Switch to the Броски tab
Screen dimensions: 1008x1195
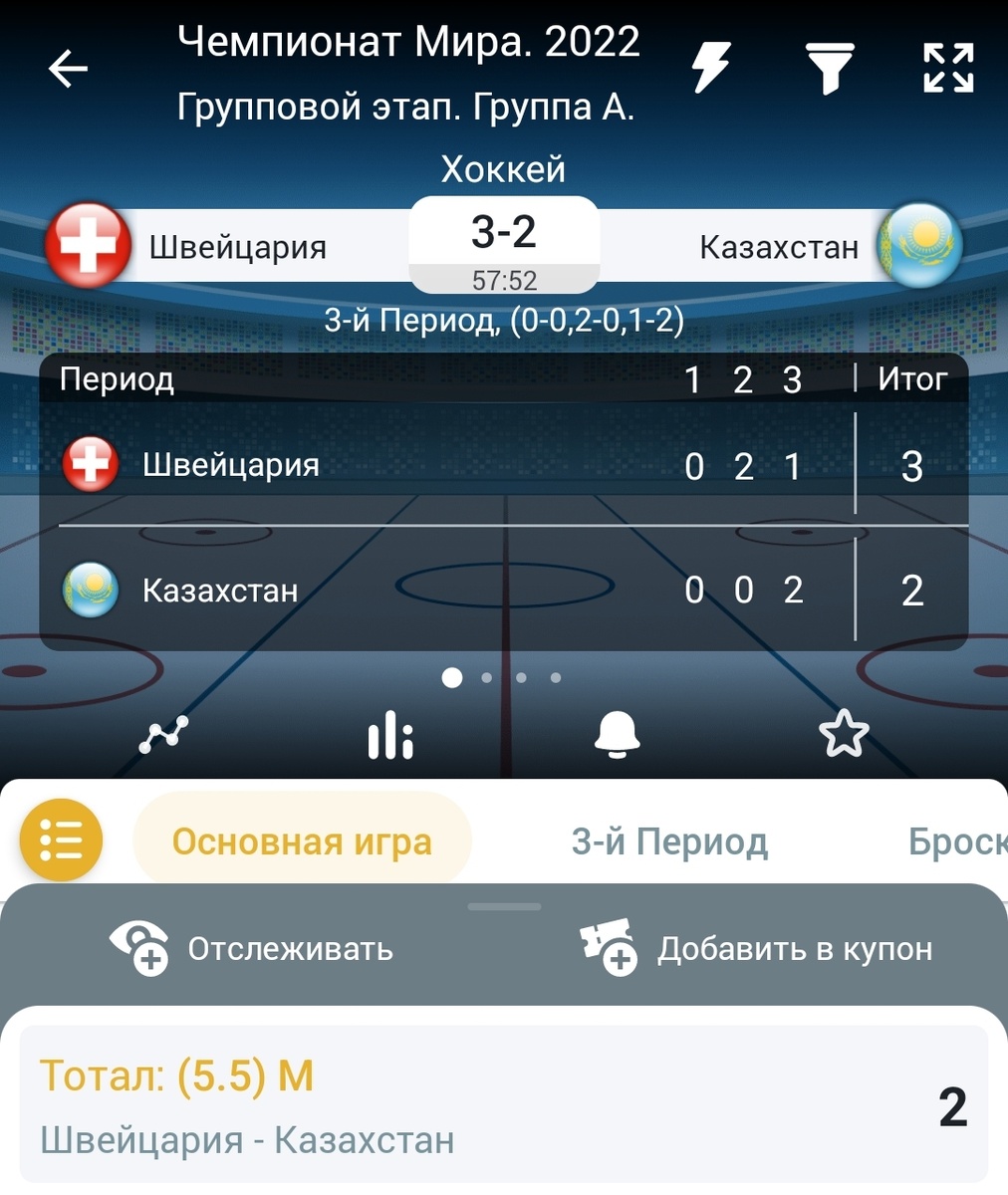tap(957, 842)
